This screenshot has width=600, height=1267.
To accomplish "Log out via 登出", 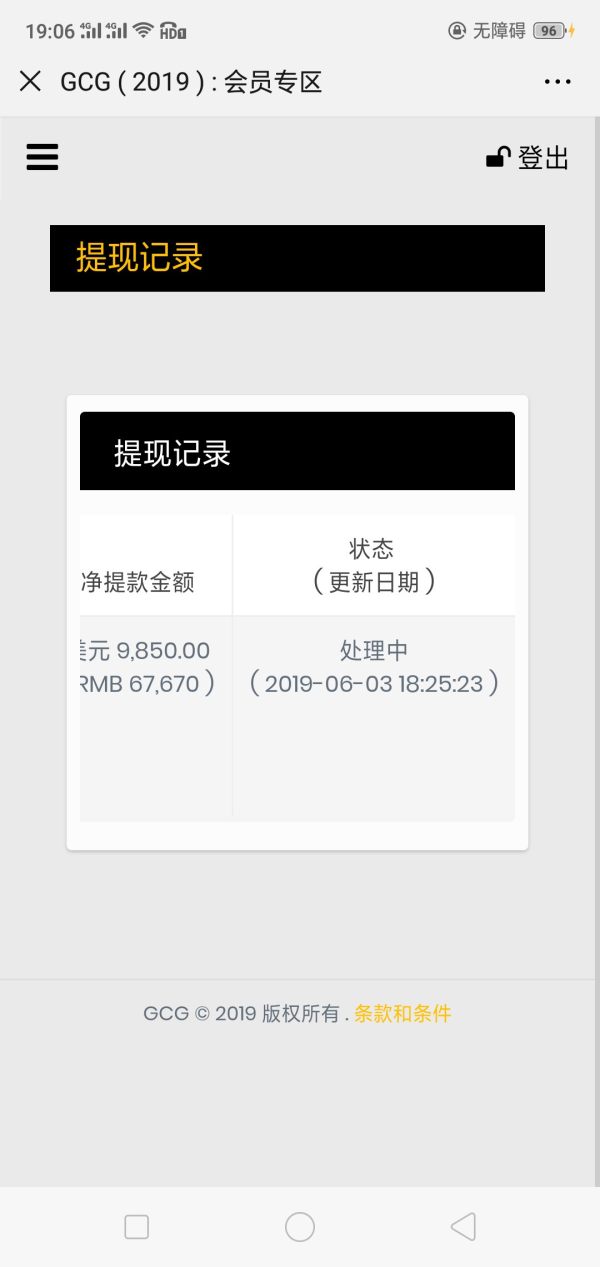I will coord(528,158).
